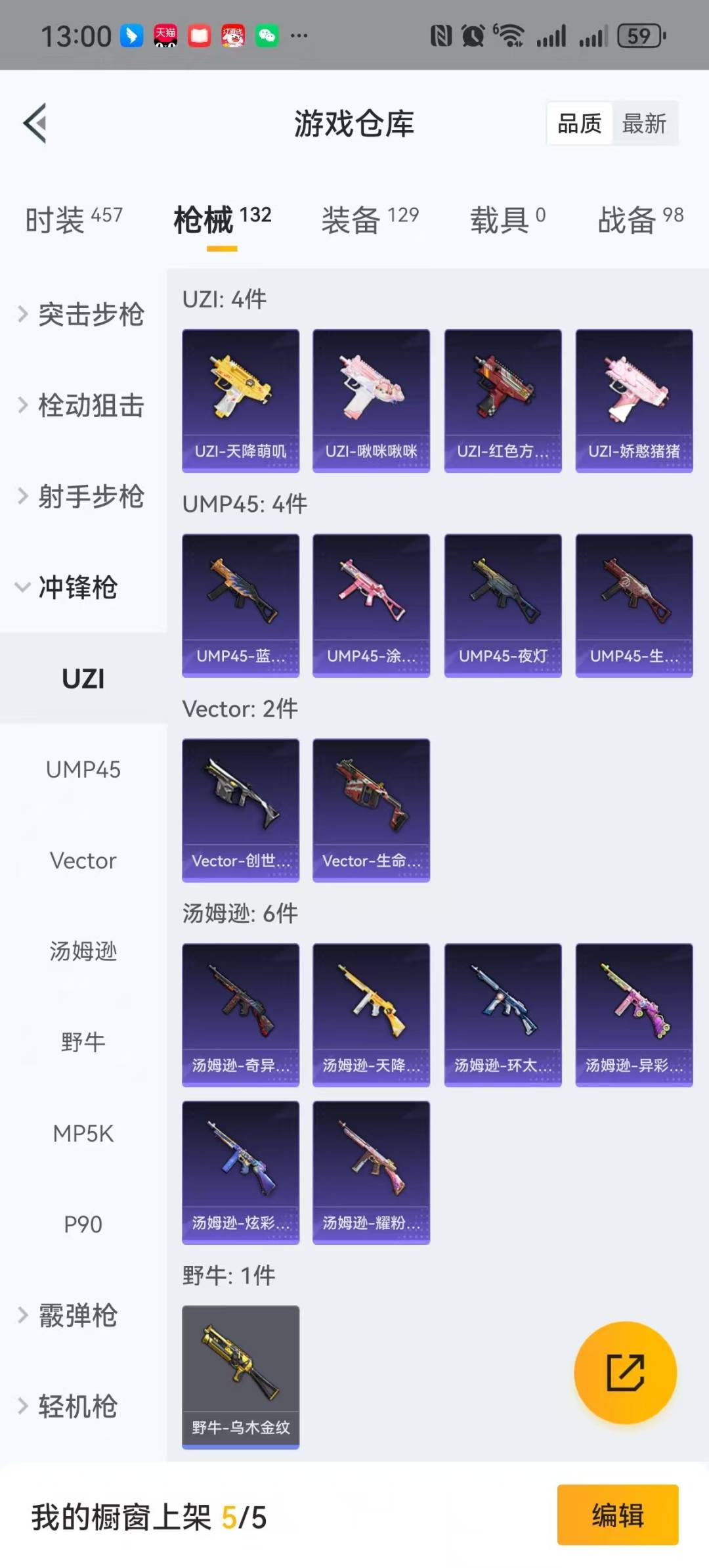Screen dimensions: 709x1568
Task: Expand the 射手步枪 category
Action: (x=83, y=496)
